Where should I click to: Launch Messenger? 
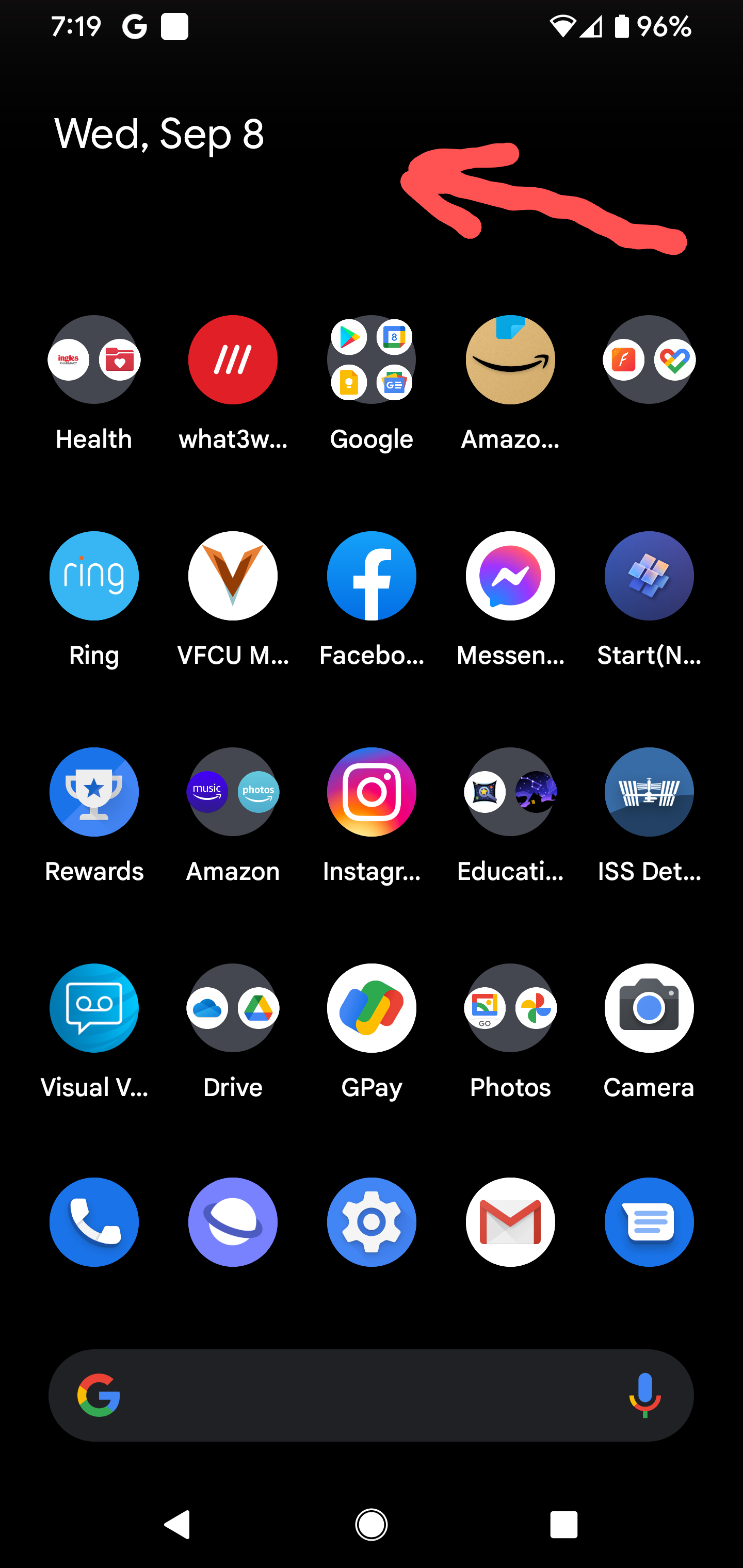point(510,576)
